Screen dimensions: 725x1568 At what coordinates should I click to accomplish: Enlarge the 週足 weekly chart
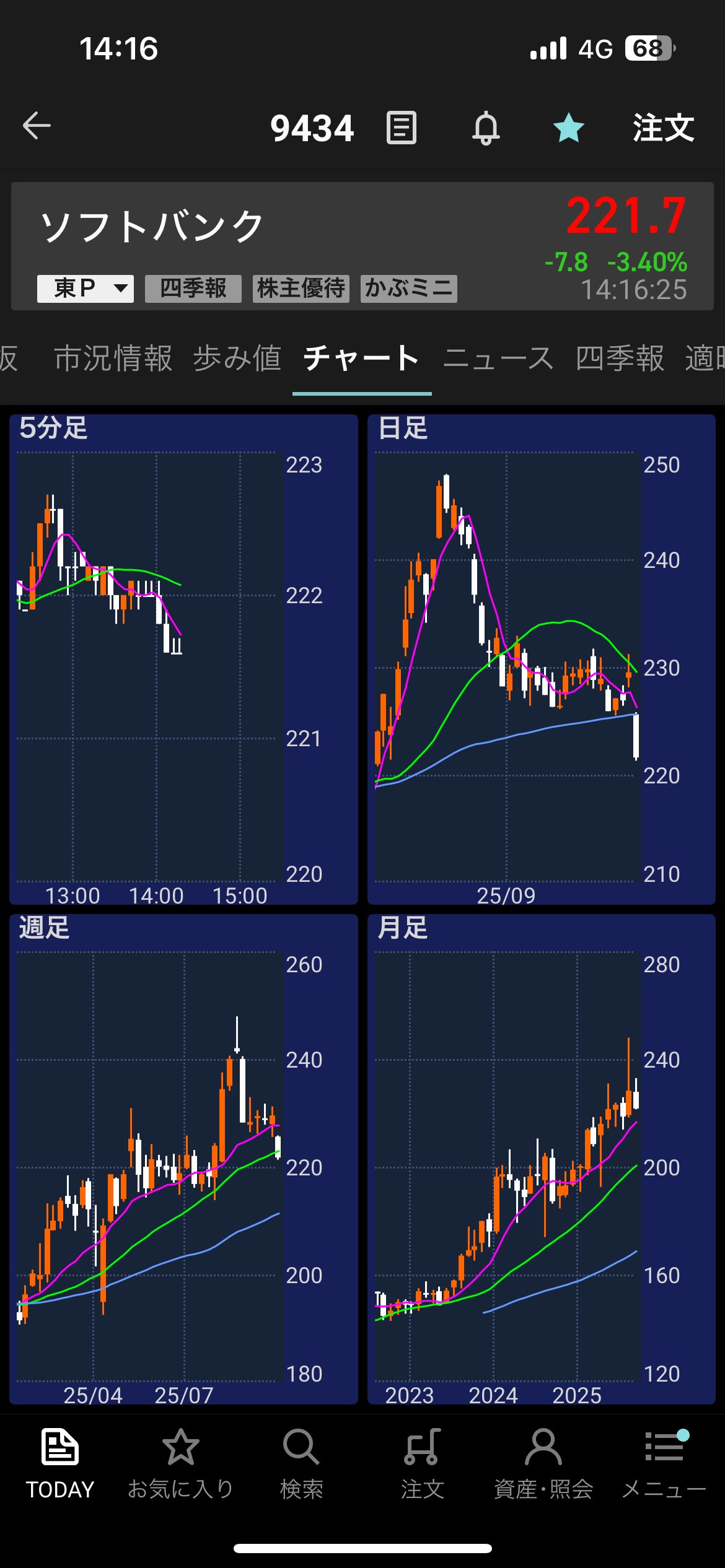tap(183, 1159)
